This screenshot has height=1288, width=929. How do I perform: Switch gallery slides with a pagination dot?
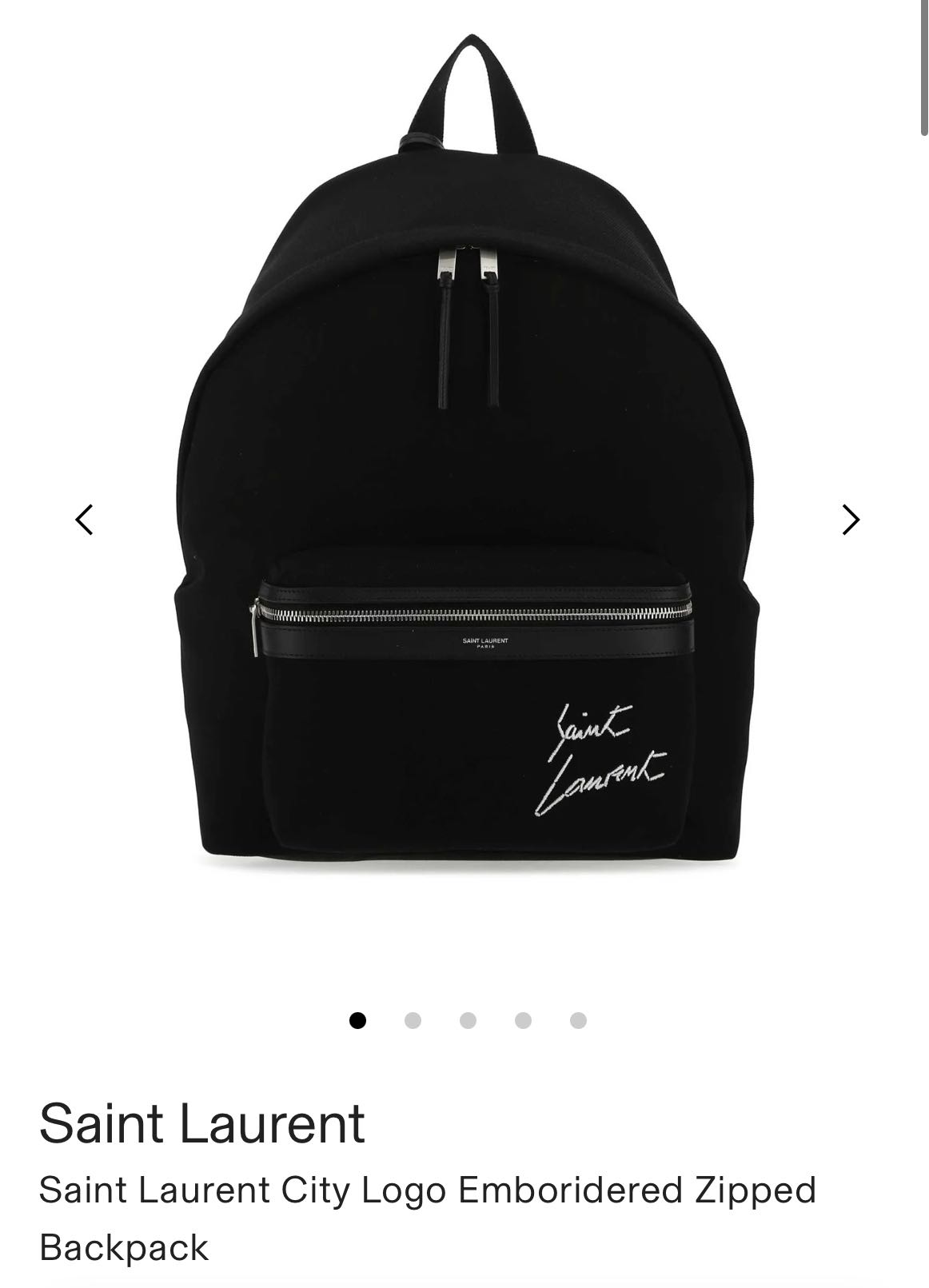[x=466, y=1020]
